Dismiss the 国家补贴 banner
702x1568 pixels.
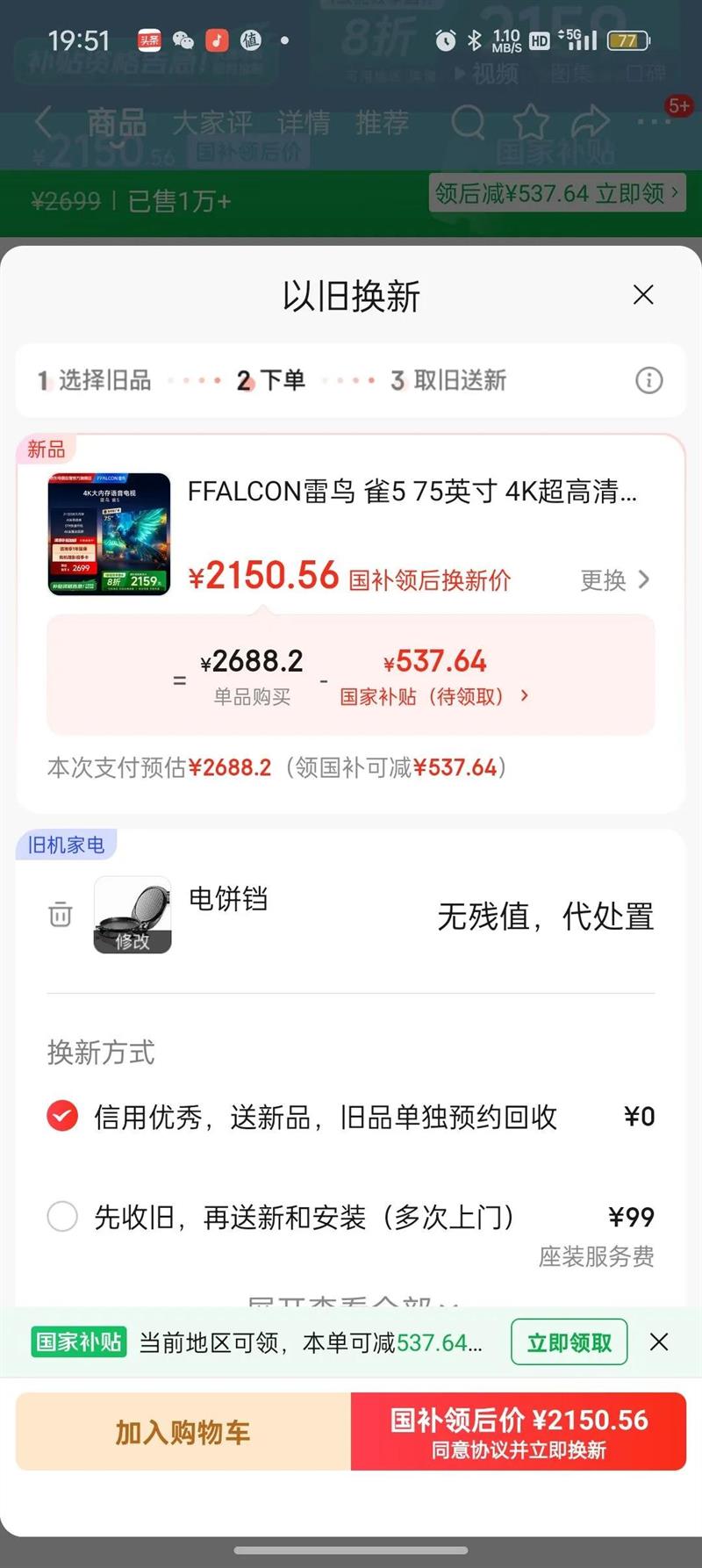pos(659,1341)
